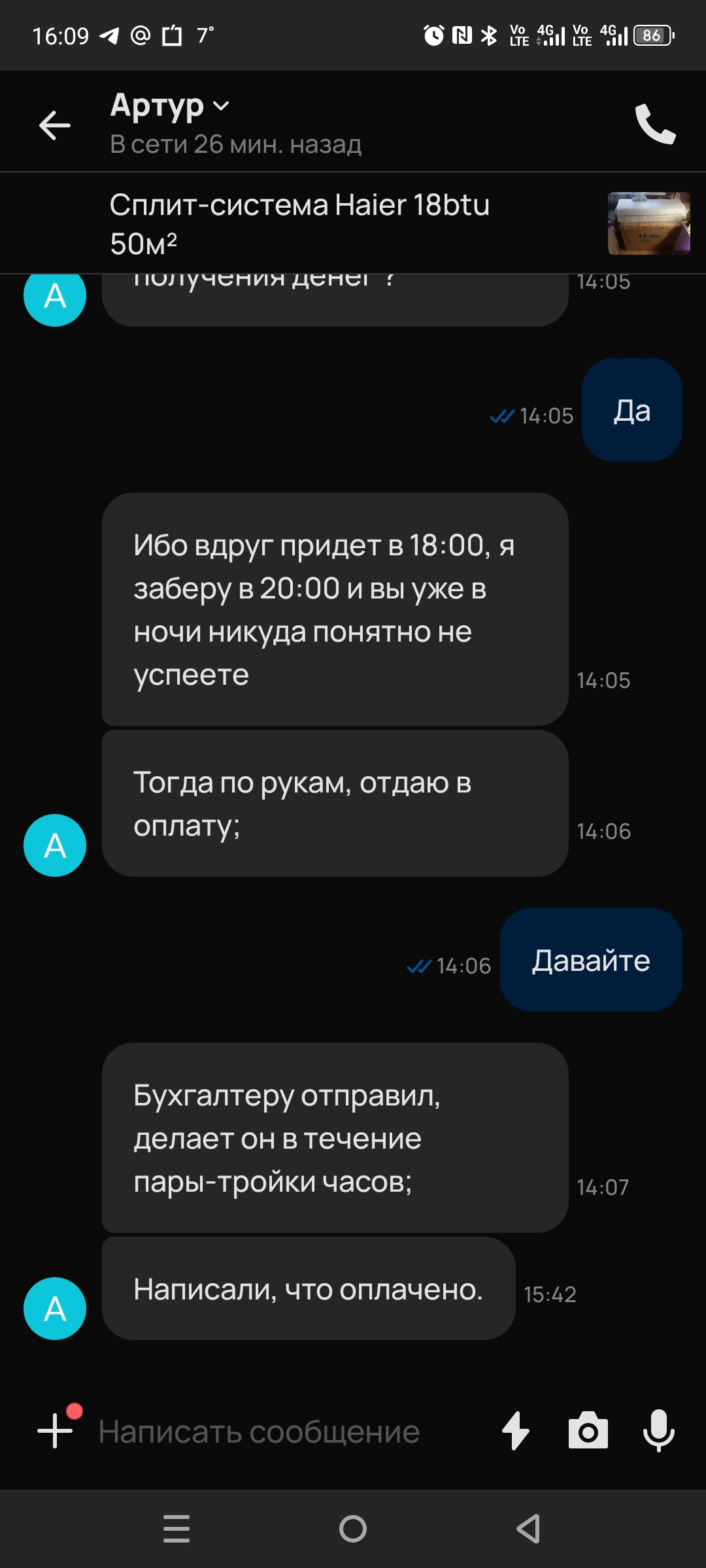
Task: Open quick replies lightning icon
Action: 516,1431
